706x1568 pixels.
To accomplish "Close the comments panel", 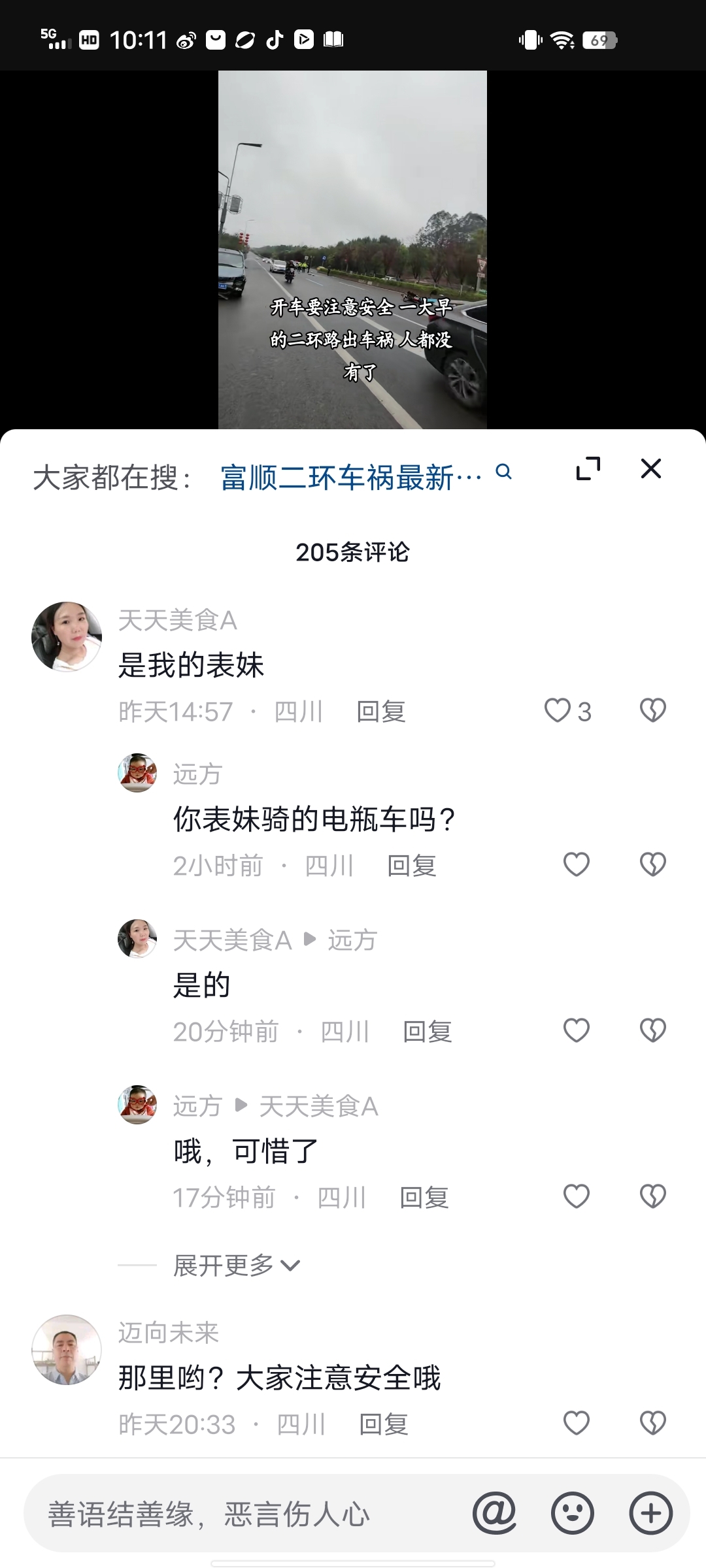I will (x=650, y=468).
